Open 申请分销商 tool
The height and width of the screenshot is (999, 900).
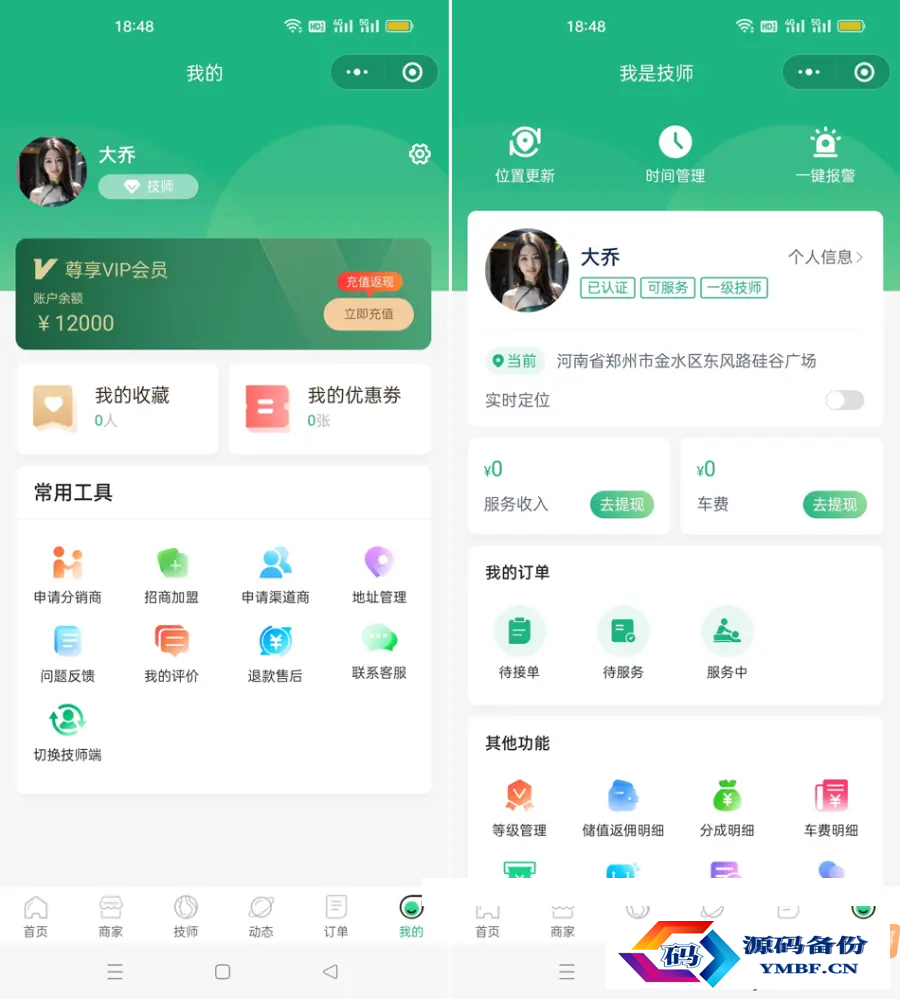coord(68,575)
